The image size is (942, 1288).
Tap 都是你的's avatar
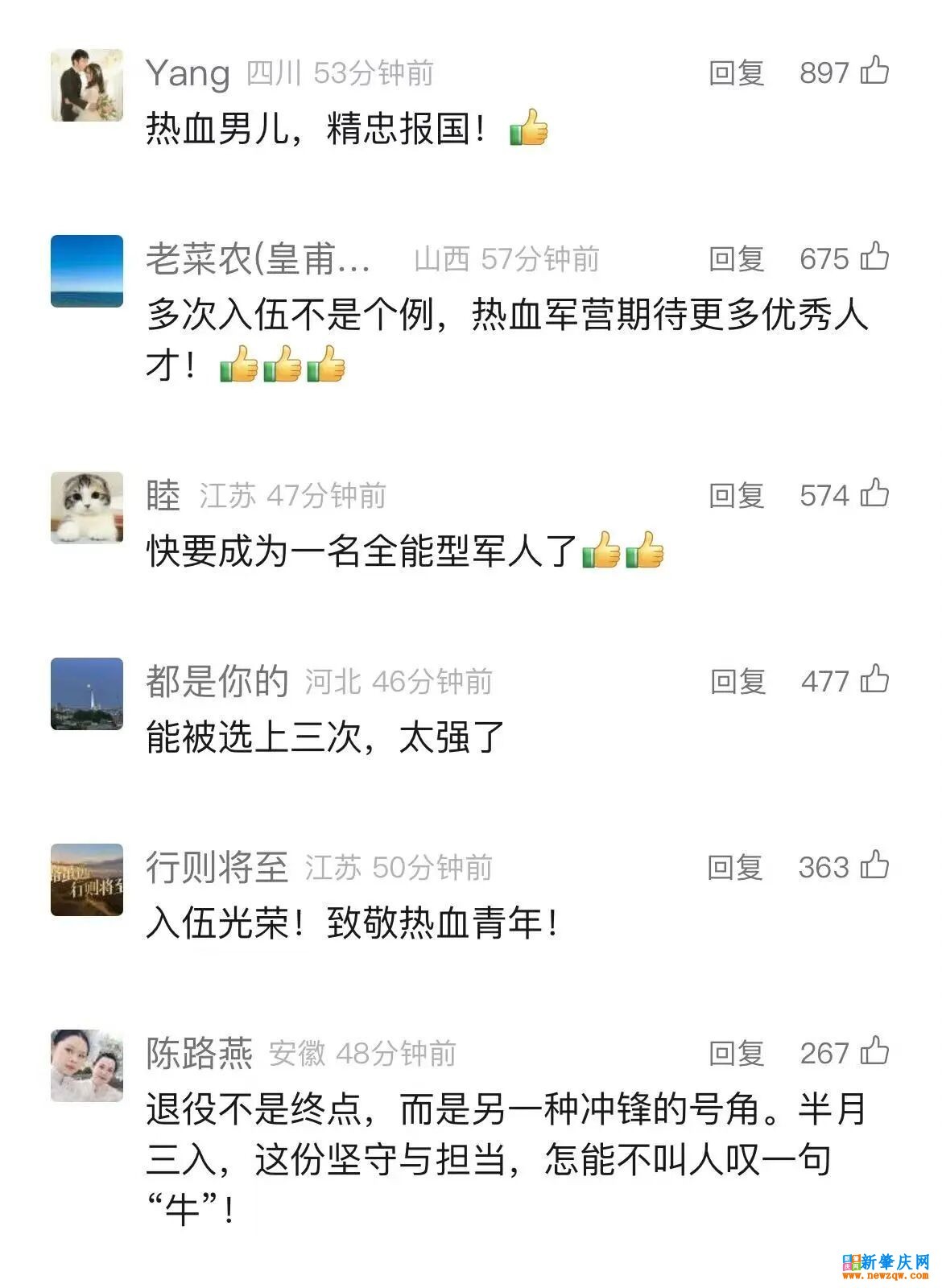(87, 694)
